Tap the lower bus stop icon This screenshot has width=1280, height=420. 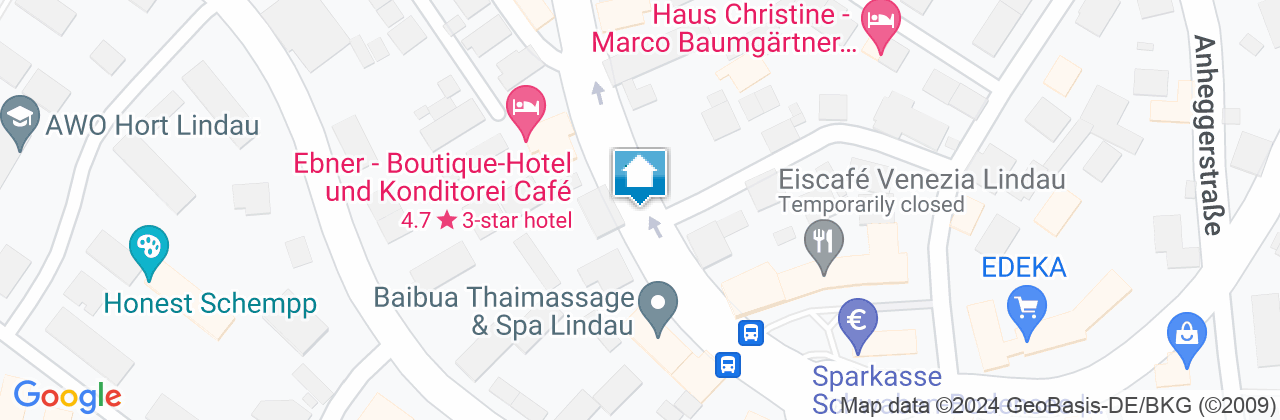coord(728,364)
